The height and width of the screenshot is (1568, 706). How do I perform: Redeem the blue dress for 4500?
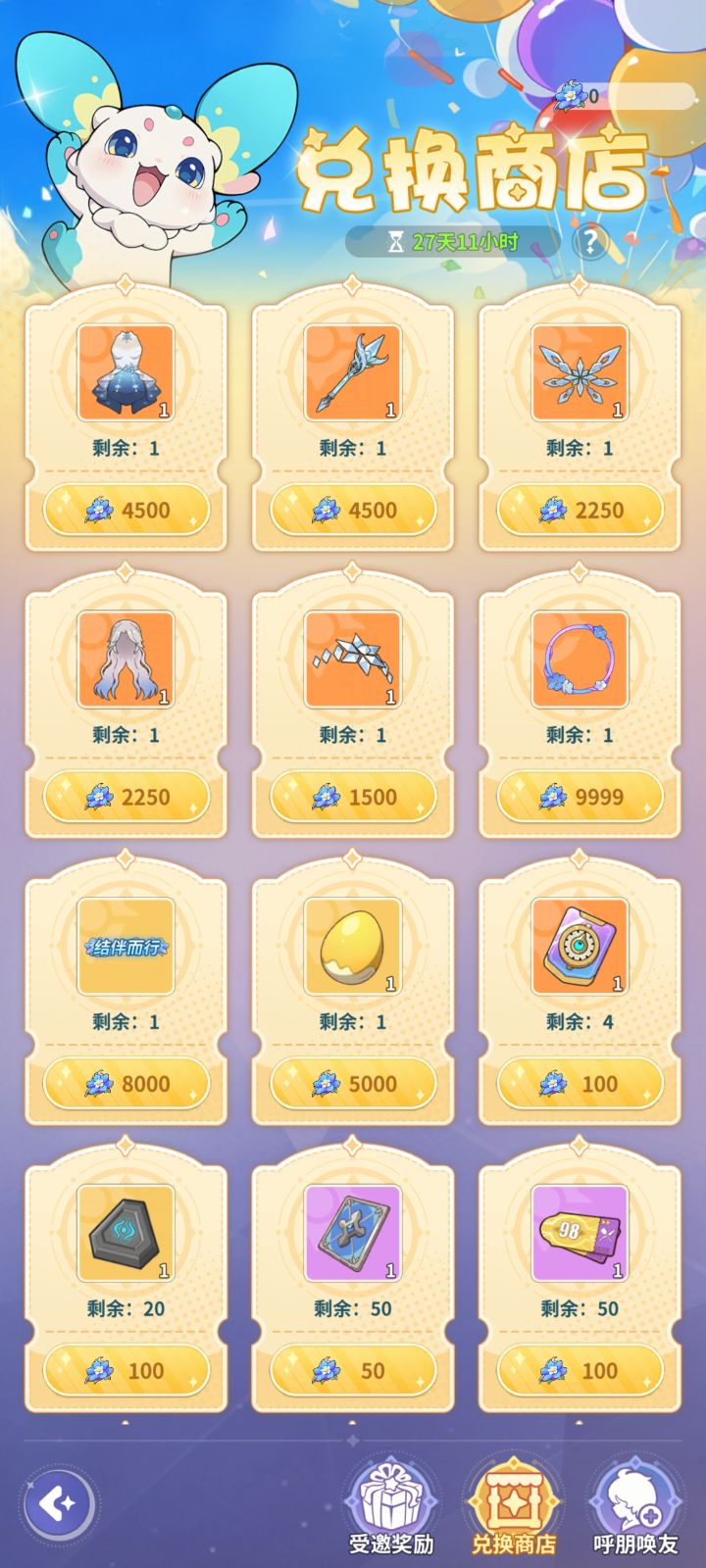(126, 510)
